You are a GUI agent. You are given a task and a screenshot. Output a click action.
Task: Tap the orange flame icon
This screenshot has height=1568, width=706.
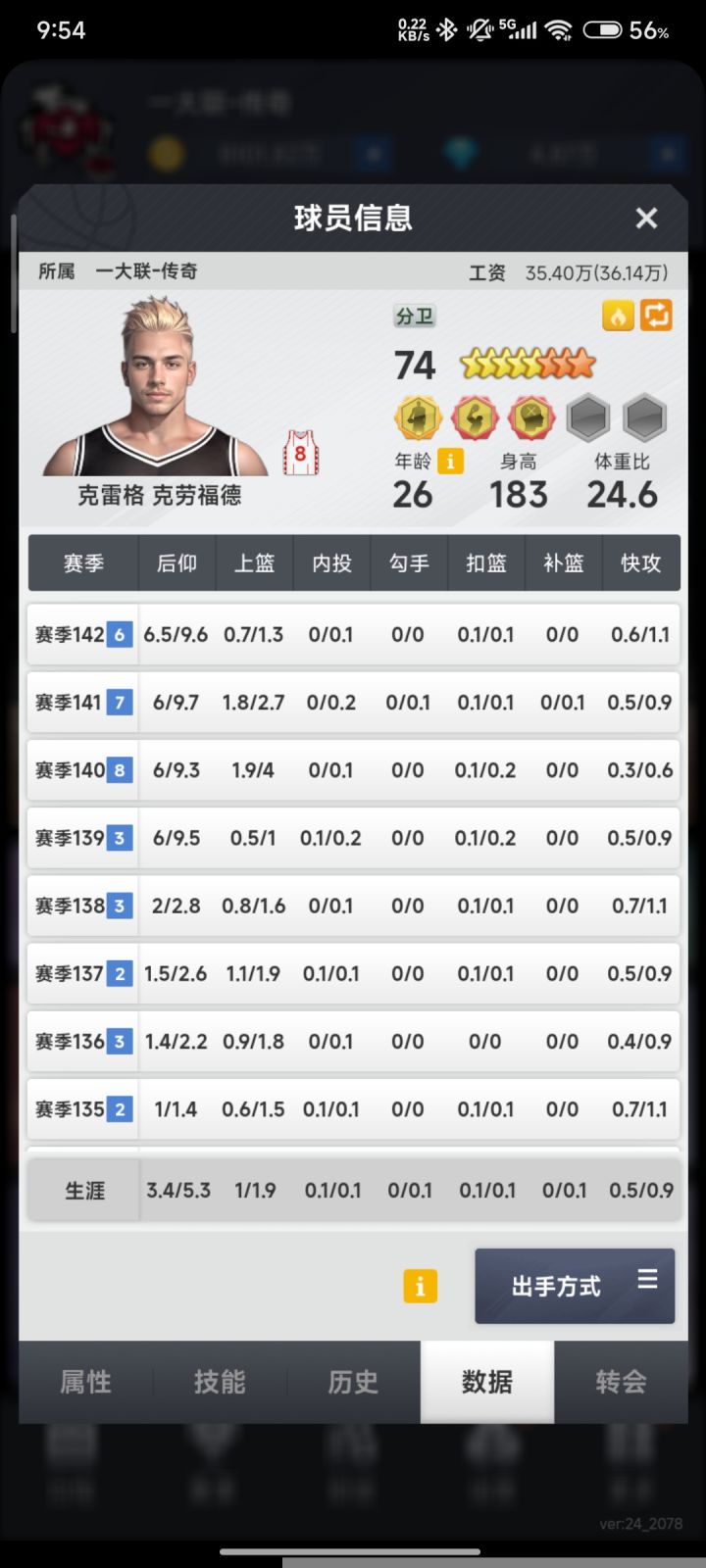[618, 316]
